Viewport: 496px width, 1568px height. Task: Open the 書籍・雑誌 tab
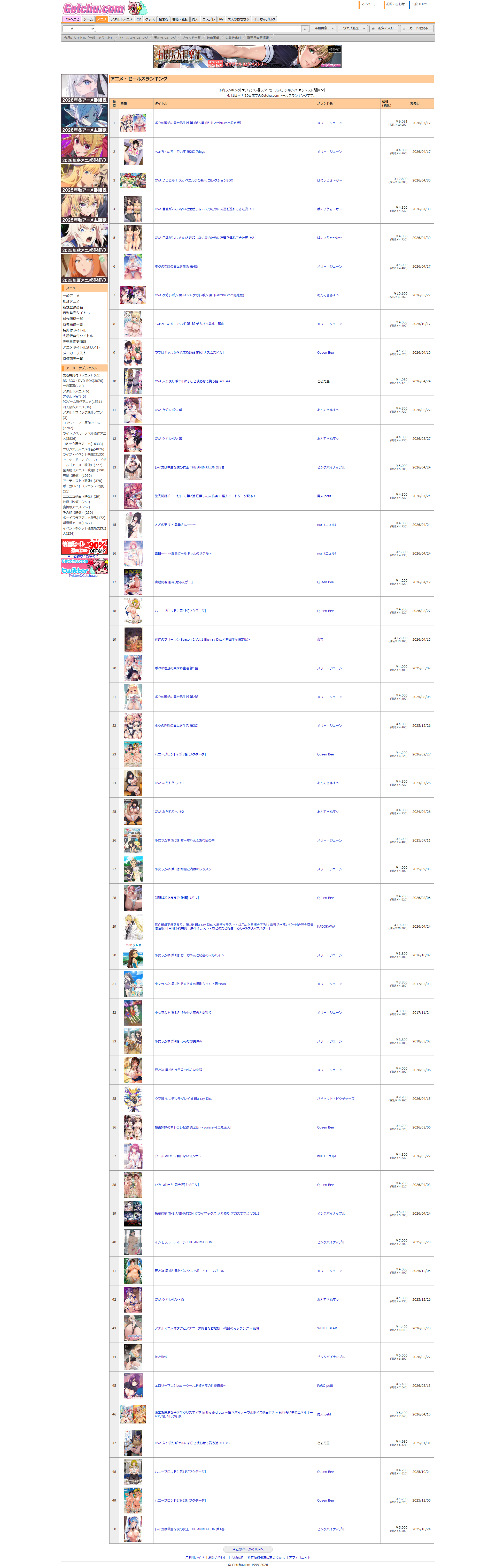point(180,19)
